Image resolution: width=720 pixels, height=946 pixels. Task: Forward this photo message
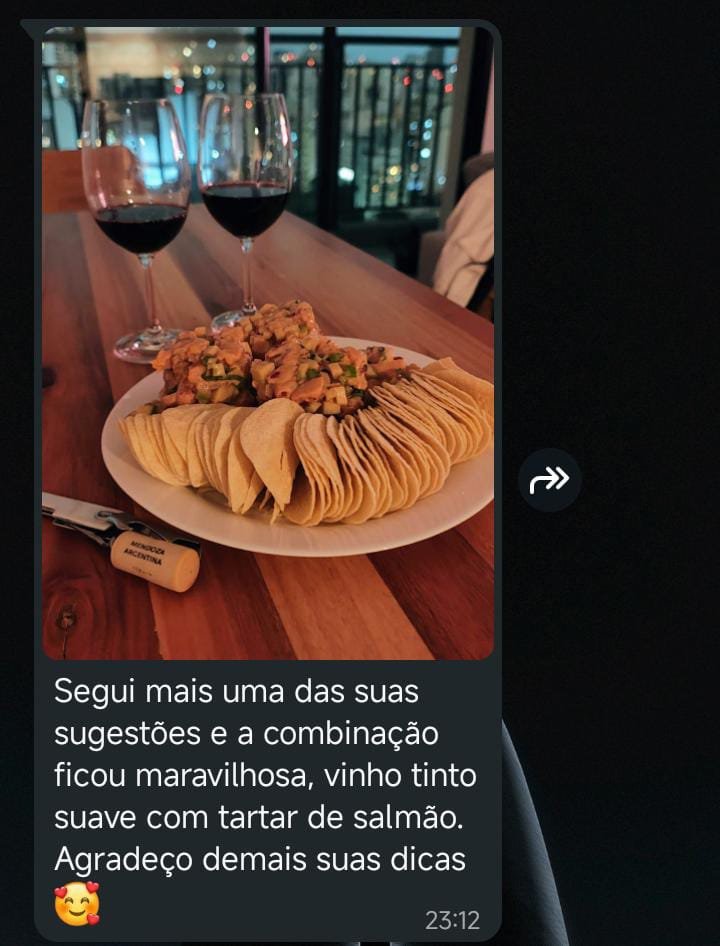(549, 480)
